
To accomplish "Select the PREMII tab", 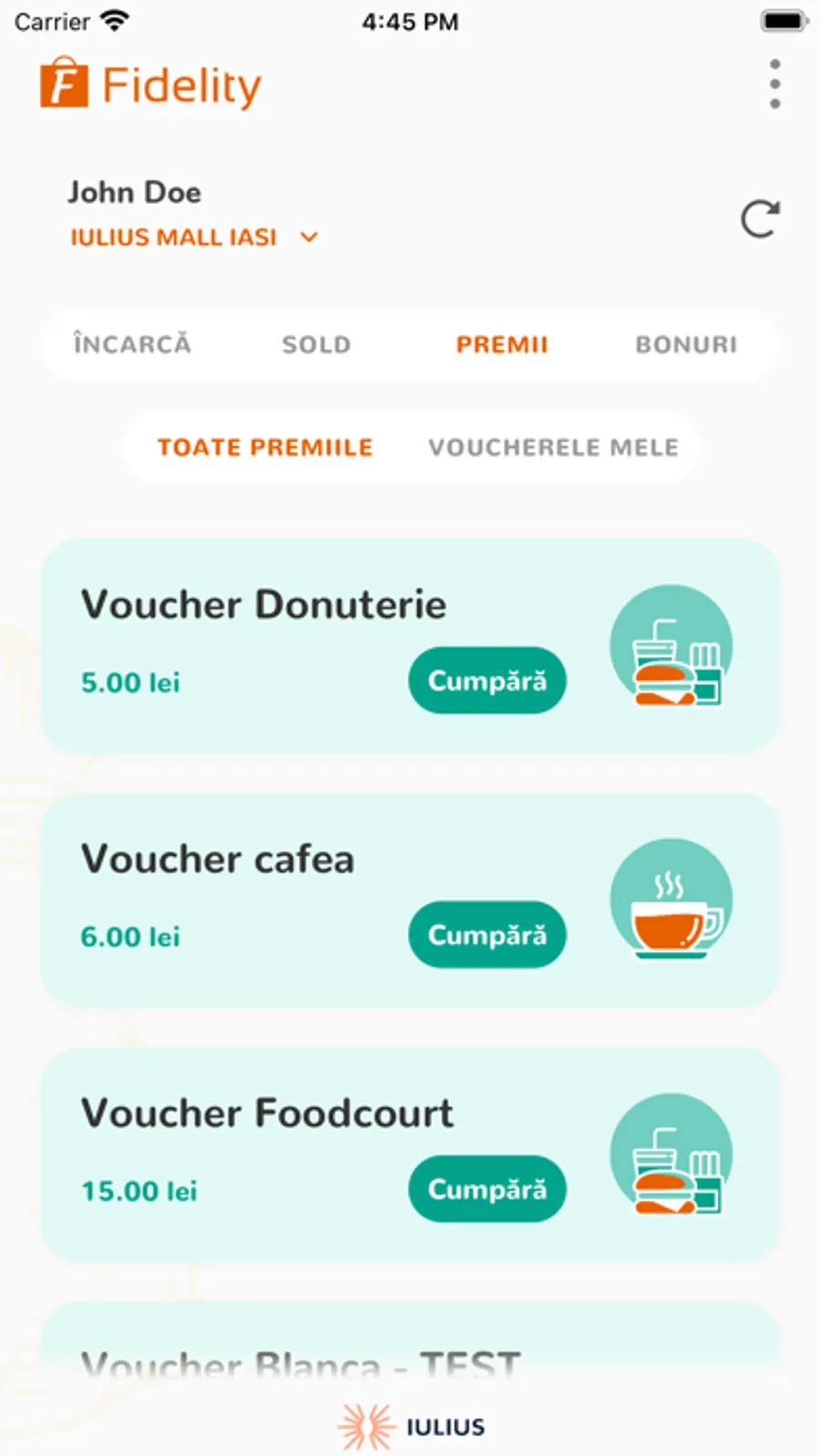I will pyautogui.click(x=502, y=344).
